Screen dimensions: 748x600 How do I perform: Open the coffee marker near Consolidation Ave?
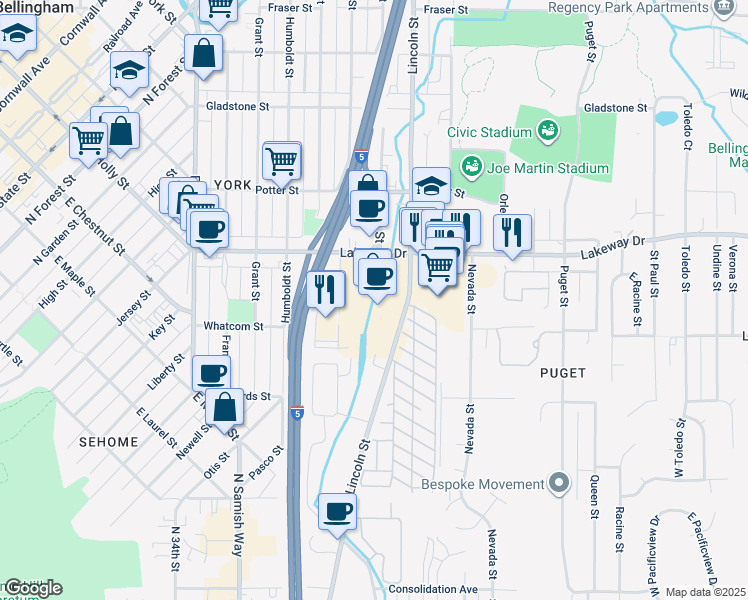point(337,515)
